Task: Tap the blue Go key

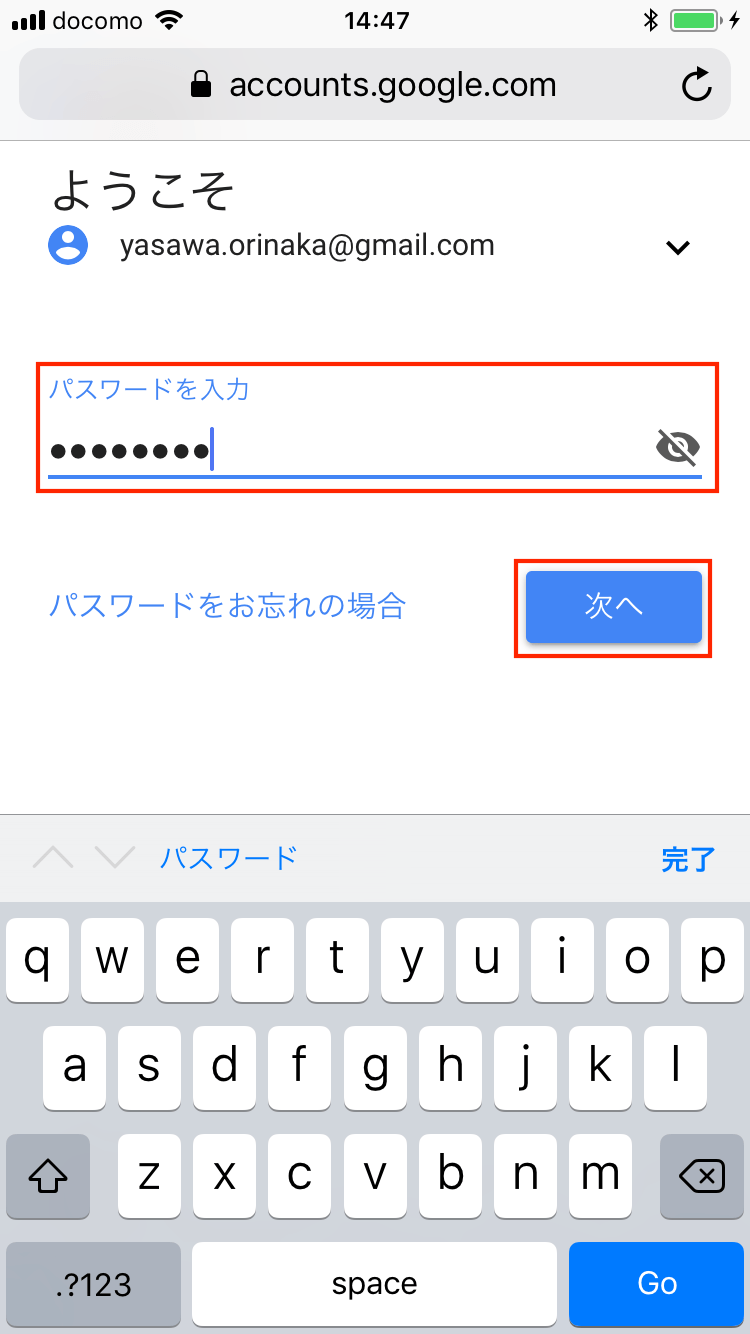Action: coord(657,1284)
